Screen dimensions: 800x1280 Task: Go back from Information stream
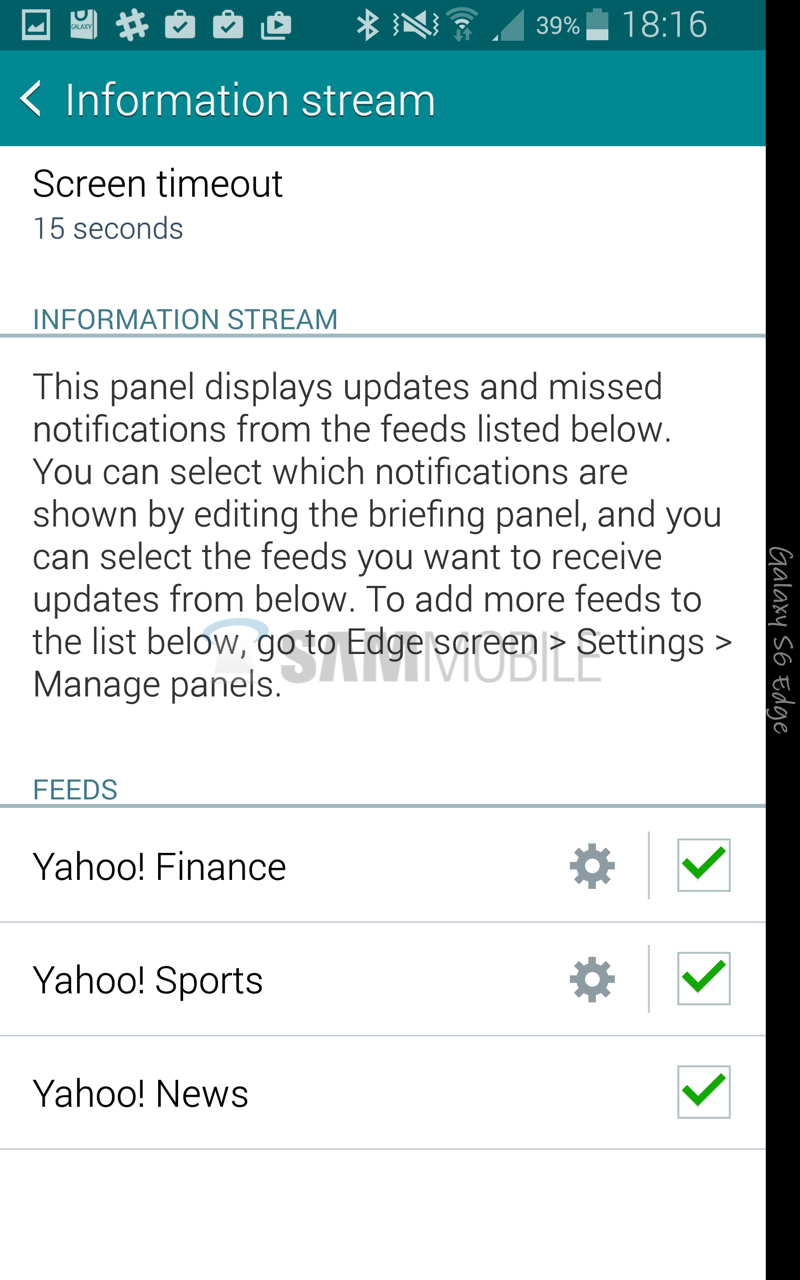(x=32, y=100)
